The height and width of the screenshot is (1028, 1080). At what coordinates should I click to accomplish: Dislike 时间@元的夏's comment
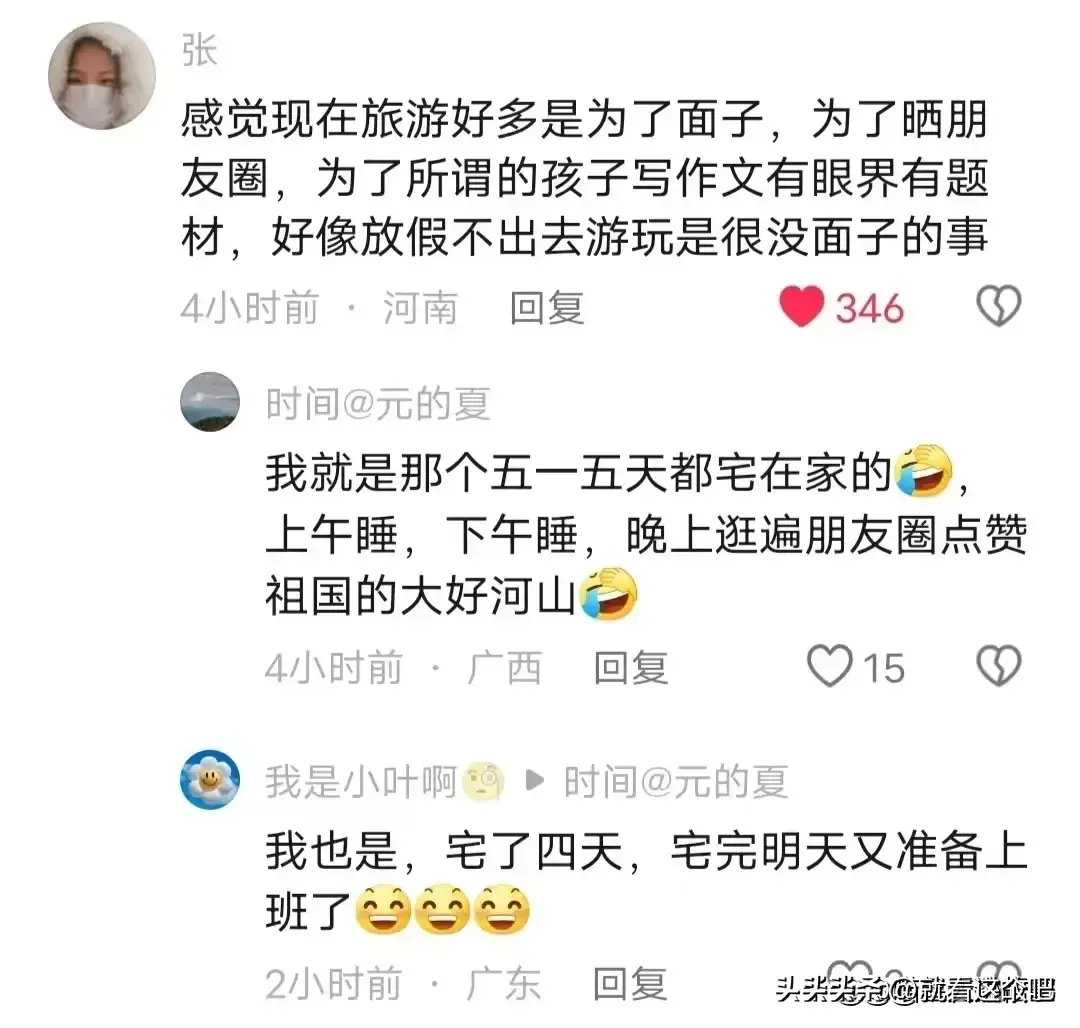(x=997, y=666)
